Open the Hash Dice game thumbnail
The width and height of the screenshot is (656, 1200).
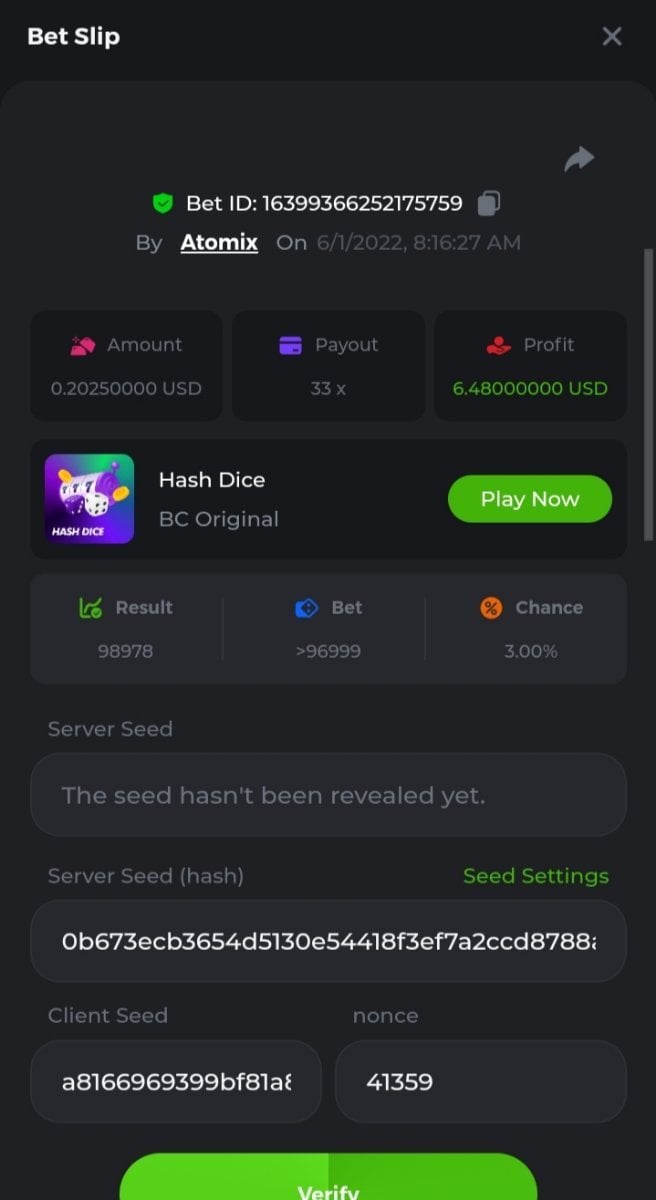click(89, 499)
